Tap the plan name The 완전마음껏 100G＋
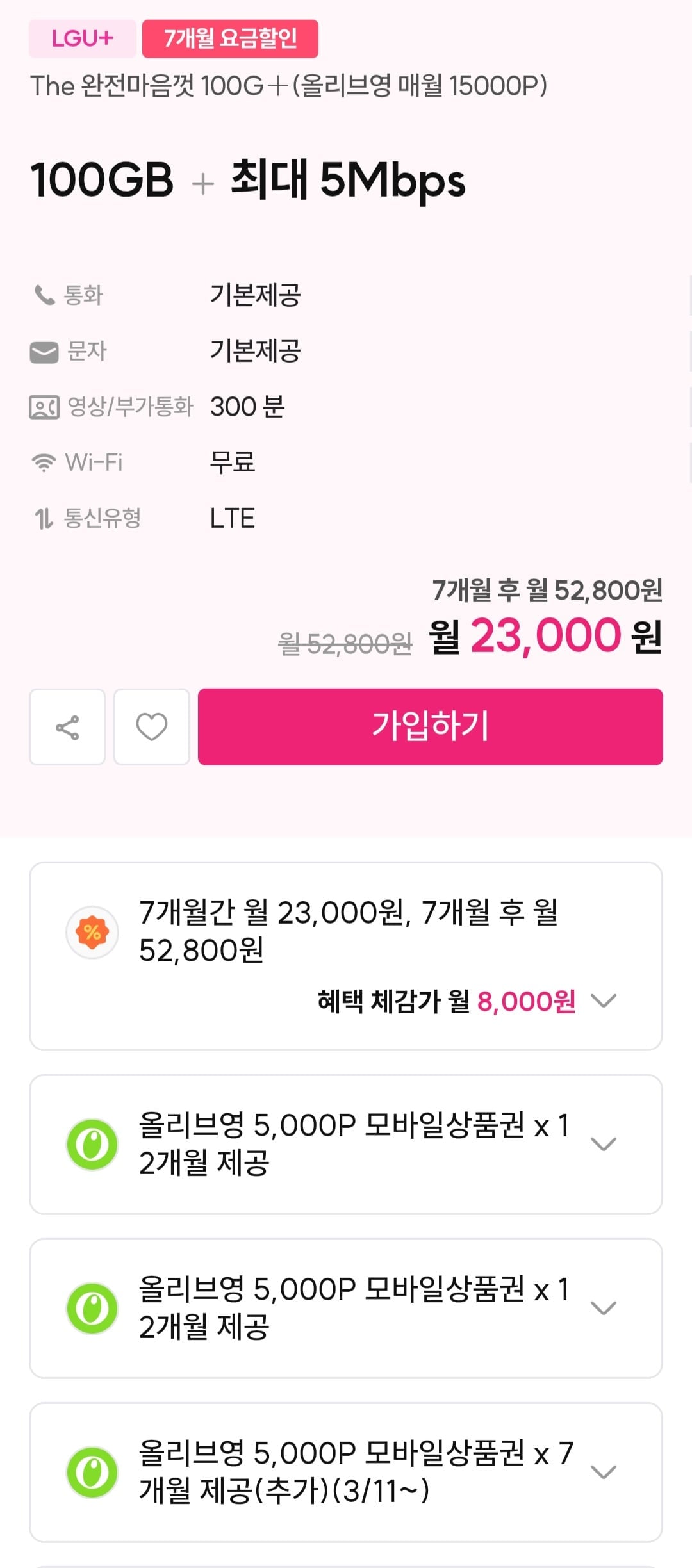Viewport: 692px width, 1568px height. click(292, 87)
